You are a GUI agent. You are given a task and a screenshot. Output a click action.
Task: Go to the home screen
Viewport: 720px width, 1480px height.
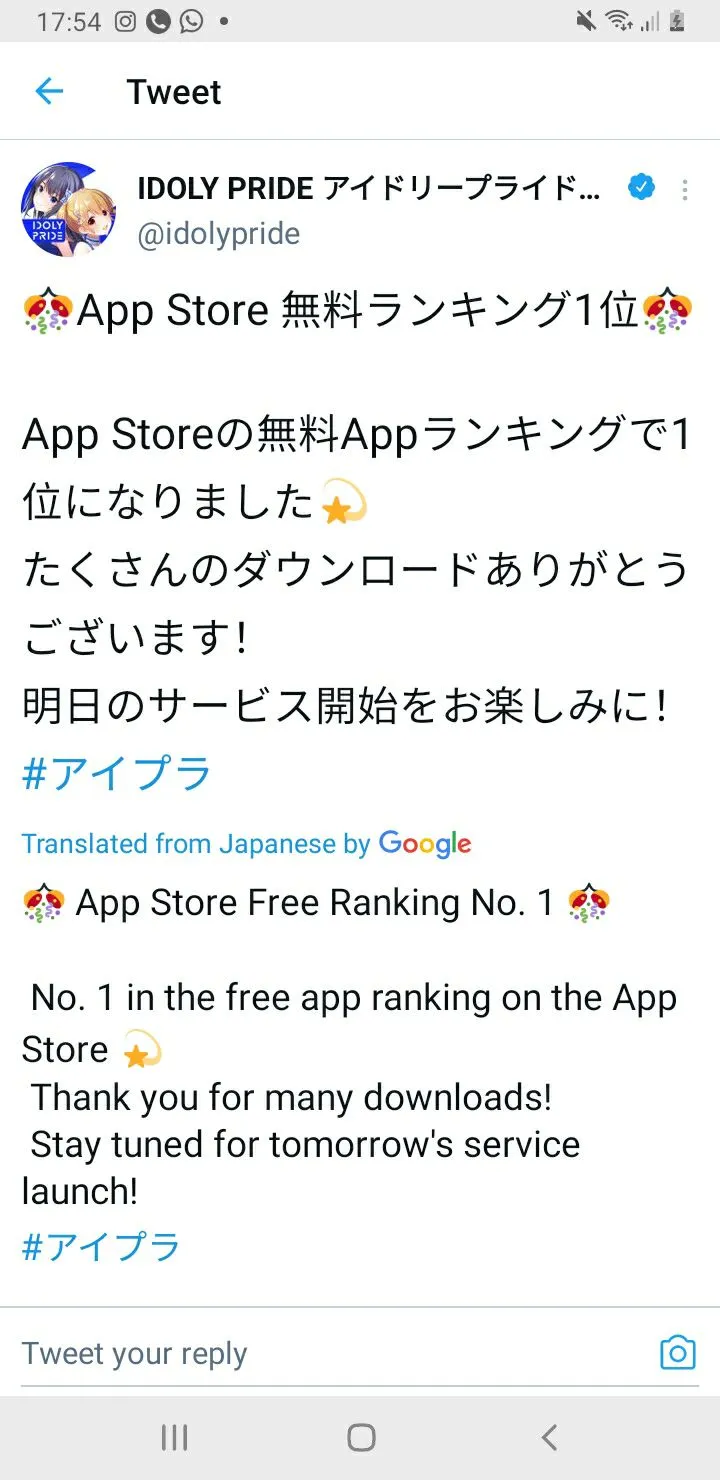click(361, 1438)
